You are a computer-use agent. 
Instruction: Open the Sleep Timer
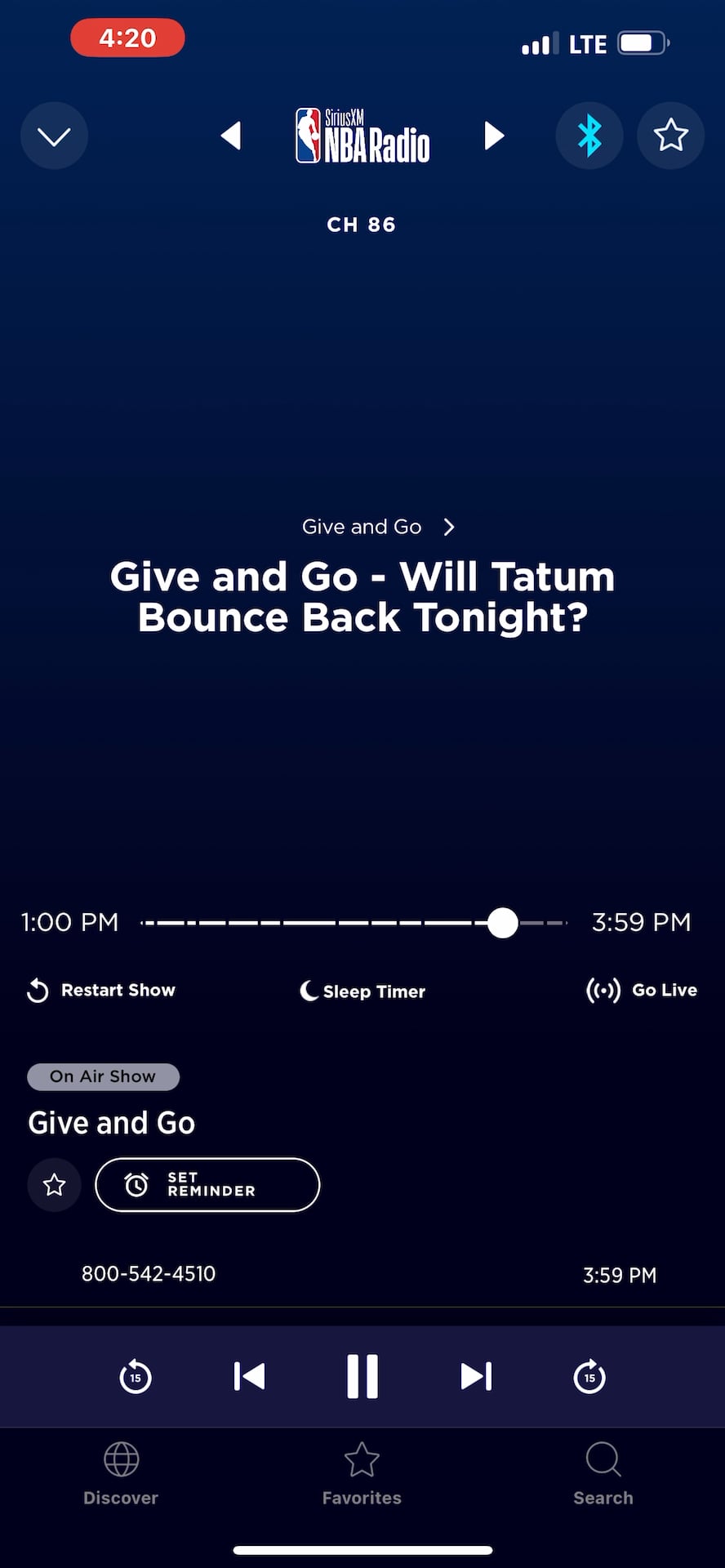point(362,991)
